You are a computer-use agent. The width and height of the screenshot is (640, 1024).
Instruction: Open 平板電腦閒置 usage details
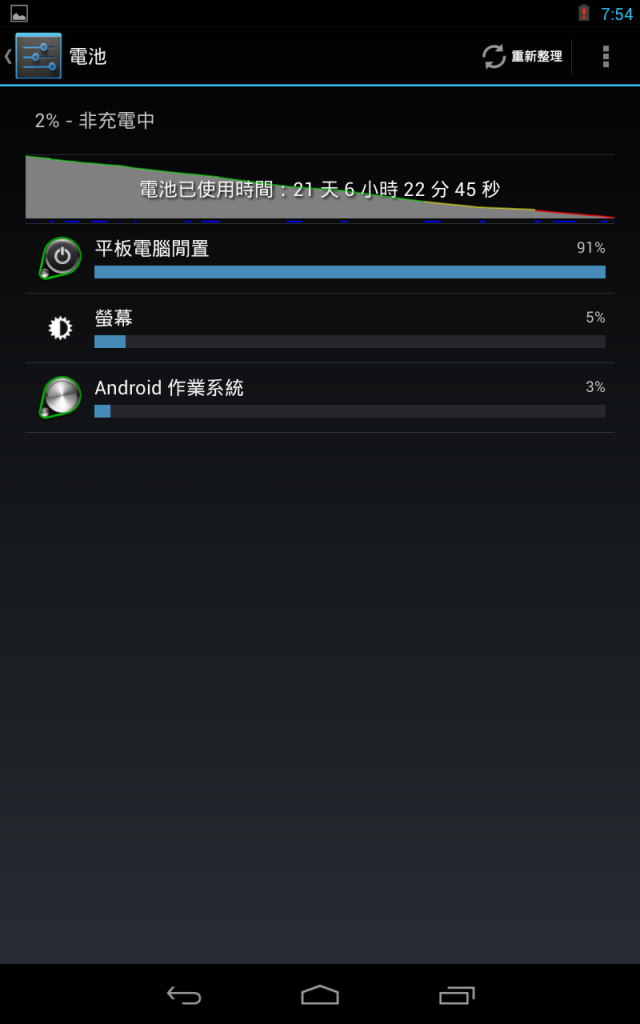point(320,259)
